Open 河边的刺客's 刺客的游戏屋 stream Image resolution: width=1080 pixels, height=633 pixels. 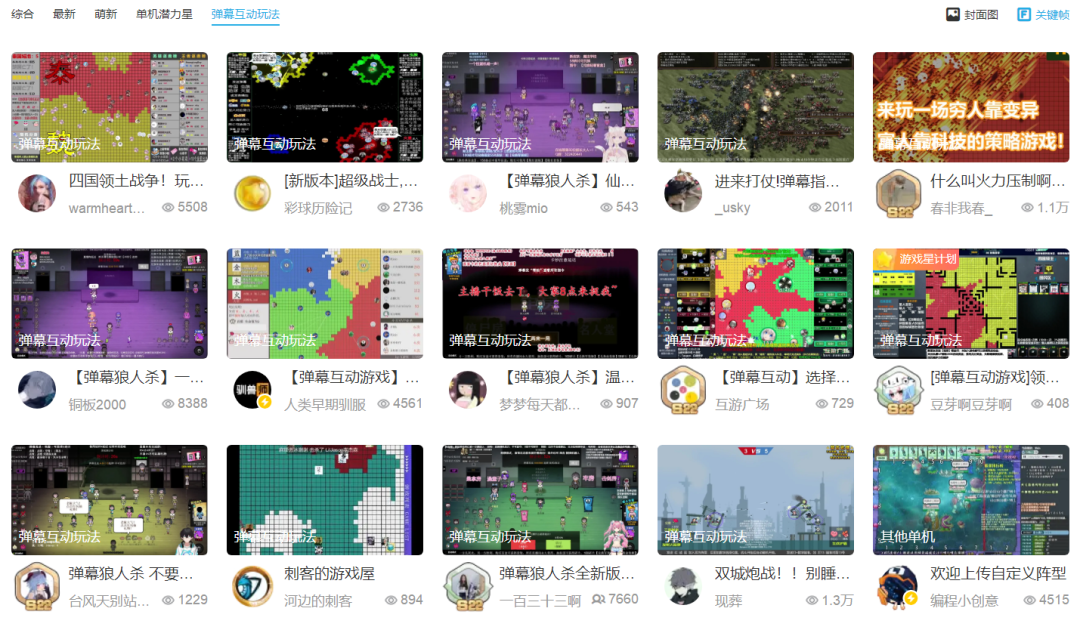[324, 499]
